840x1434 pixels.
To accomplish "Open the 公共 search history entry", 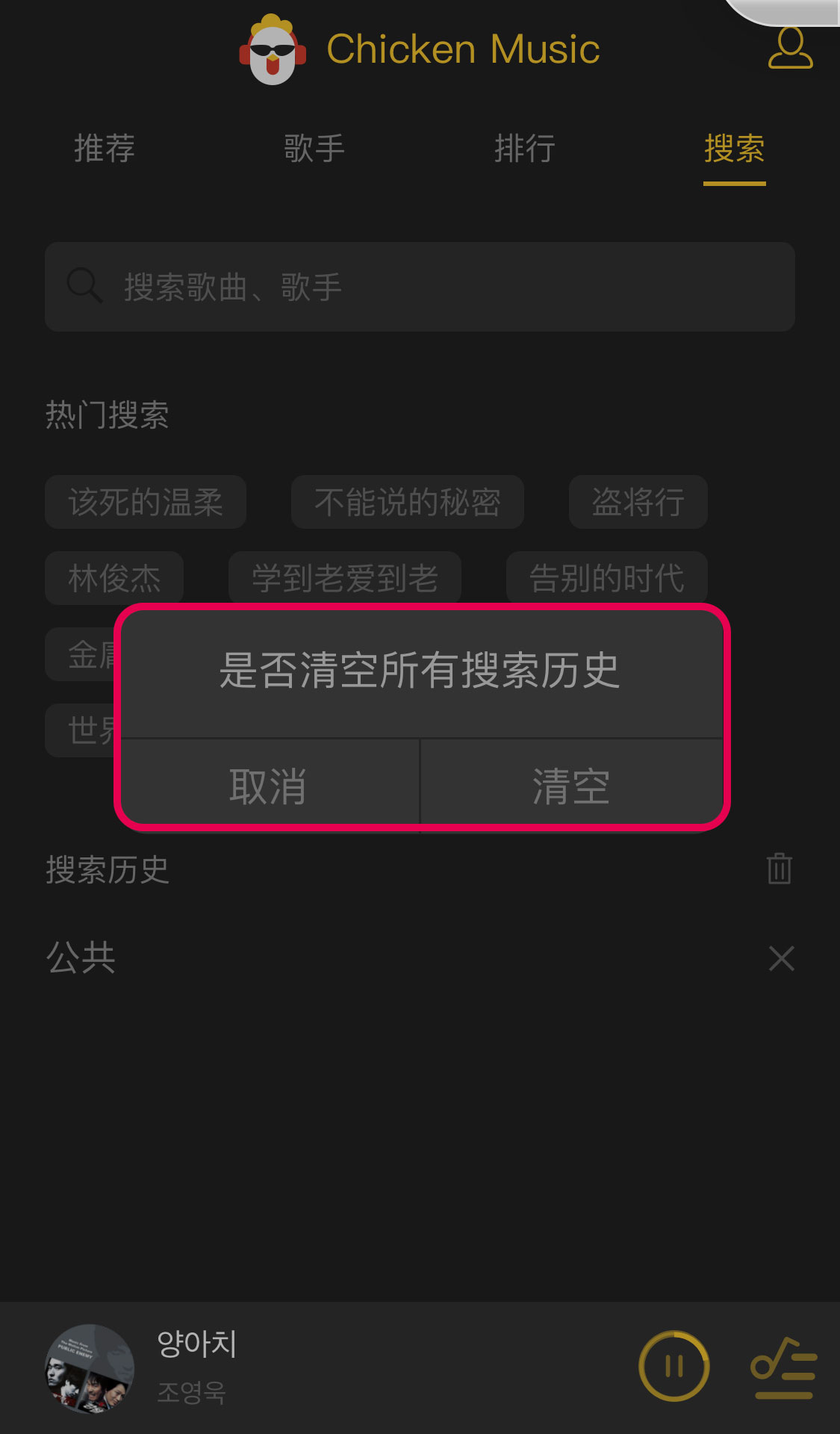I will click(82, 957).
